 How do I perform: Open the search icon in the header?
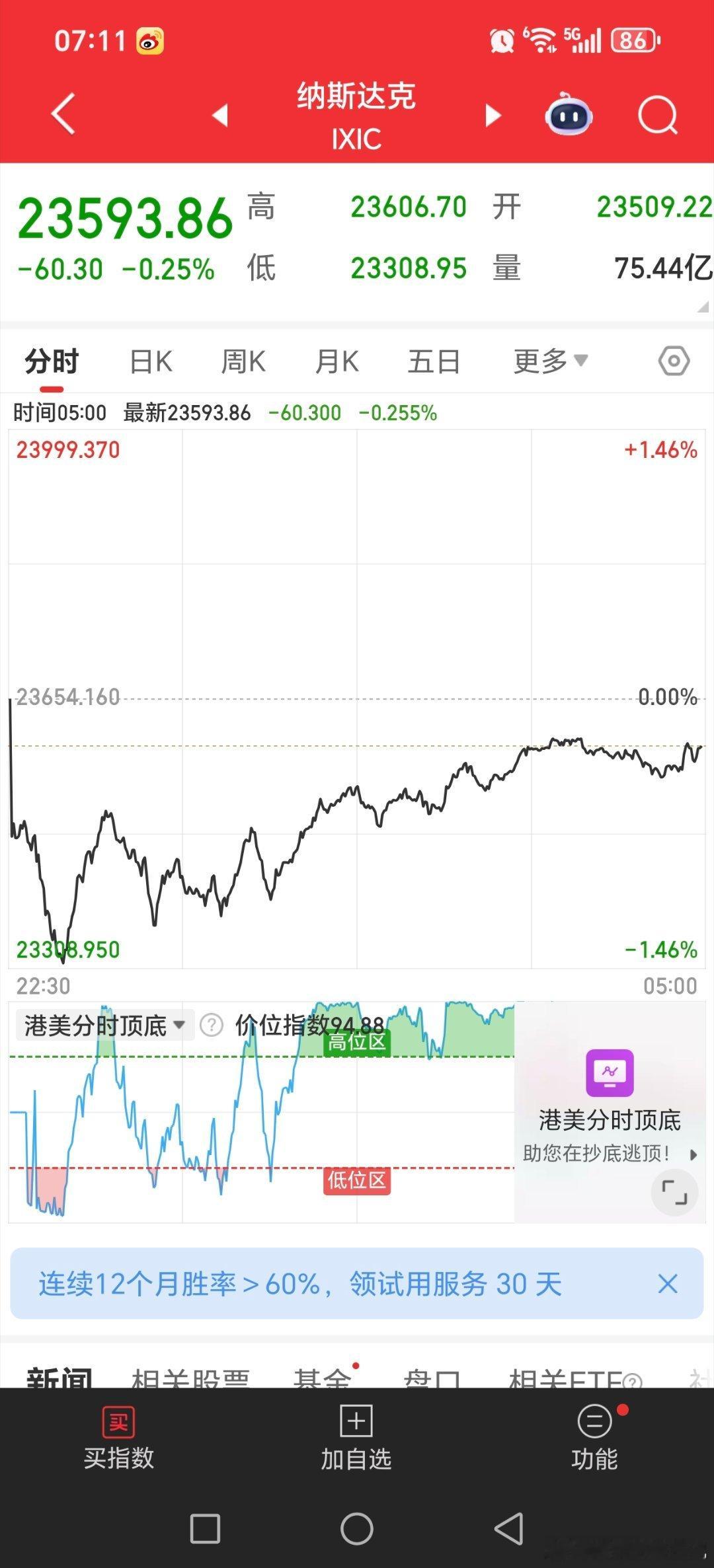pos(658,115)
